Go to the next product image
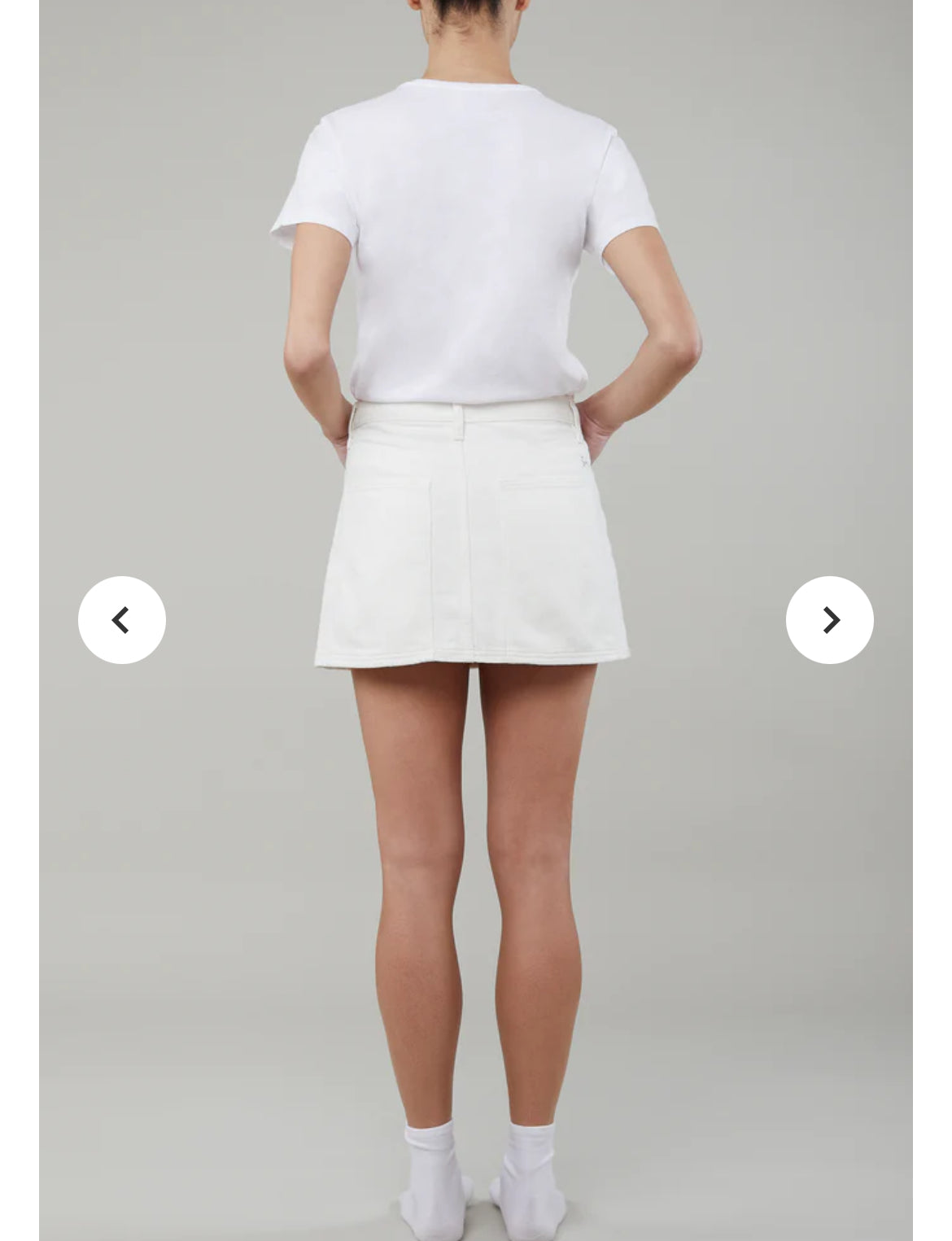 tap(829, 620)
